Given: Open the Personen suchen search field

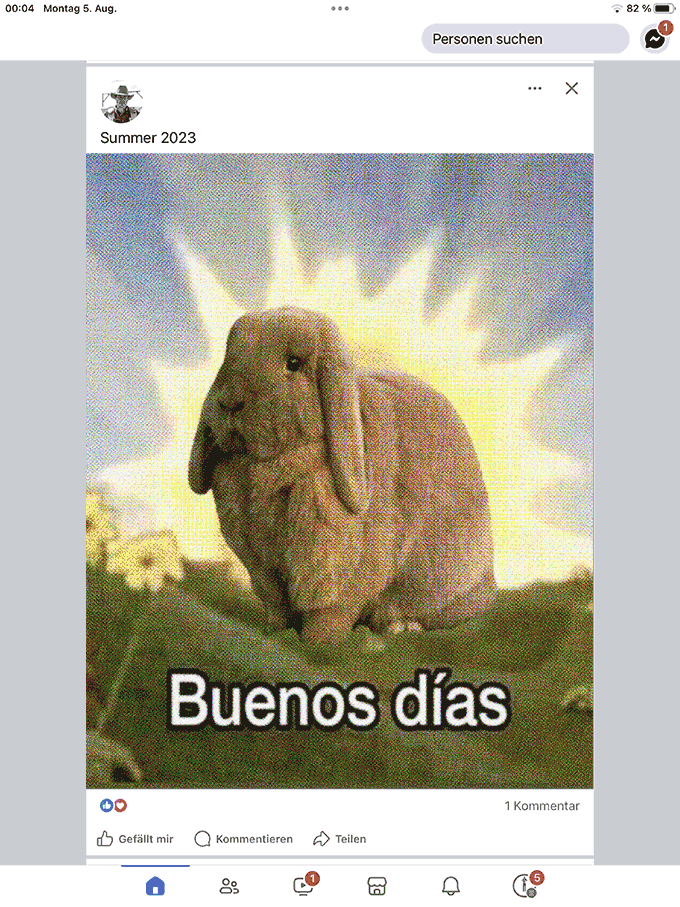Looking at the screenshot, I should [524, 39].
